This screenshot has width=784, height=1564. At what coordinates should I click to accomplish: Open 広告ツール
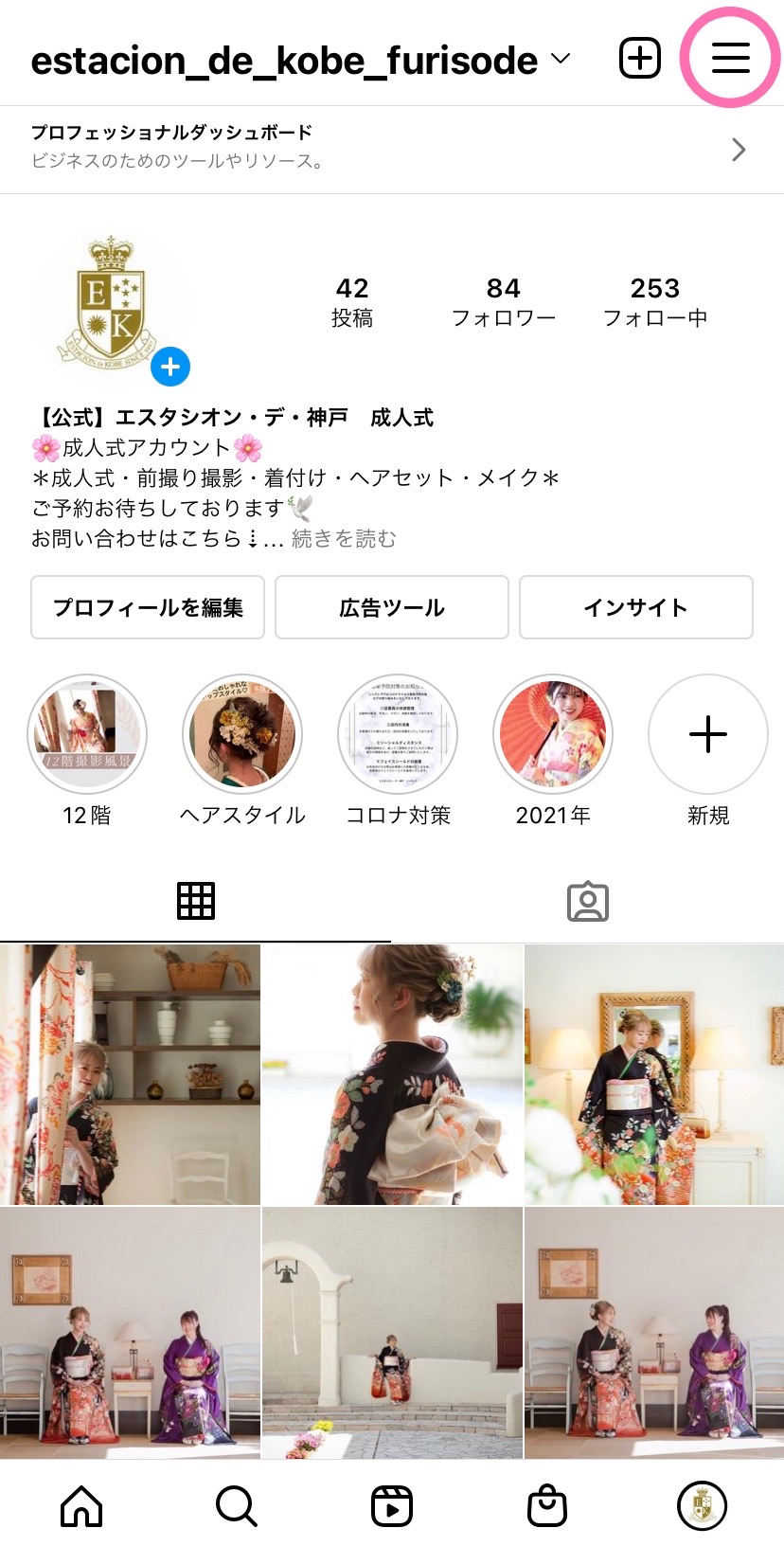click(392, 607)
